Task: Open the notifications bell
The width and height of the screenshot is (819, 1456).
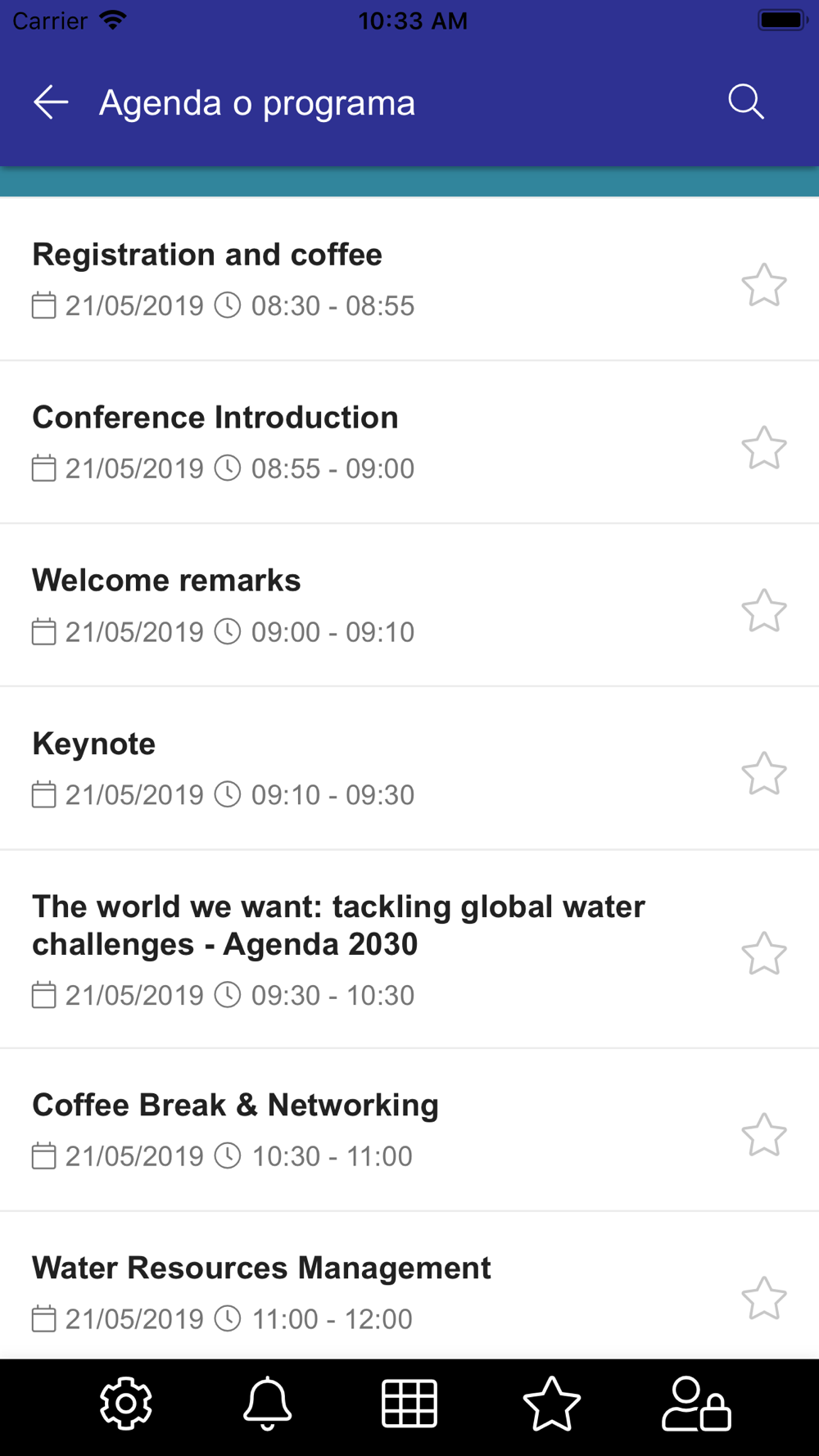Action: pyautogui.click(x=267, y=1404)
